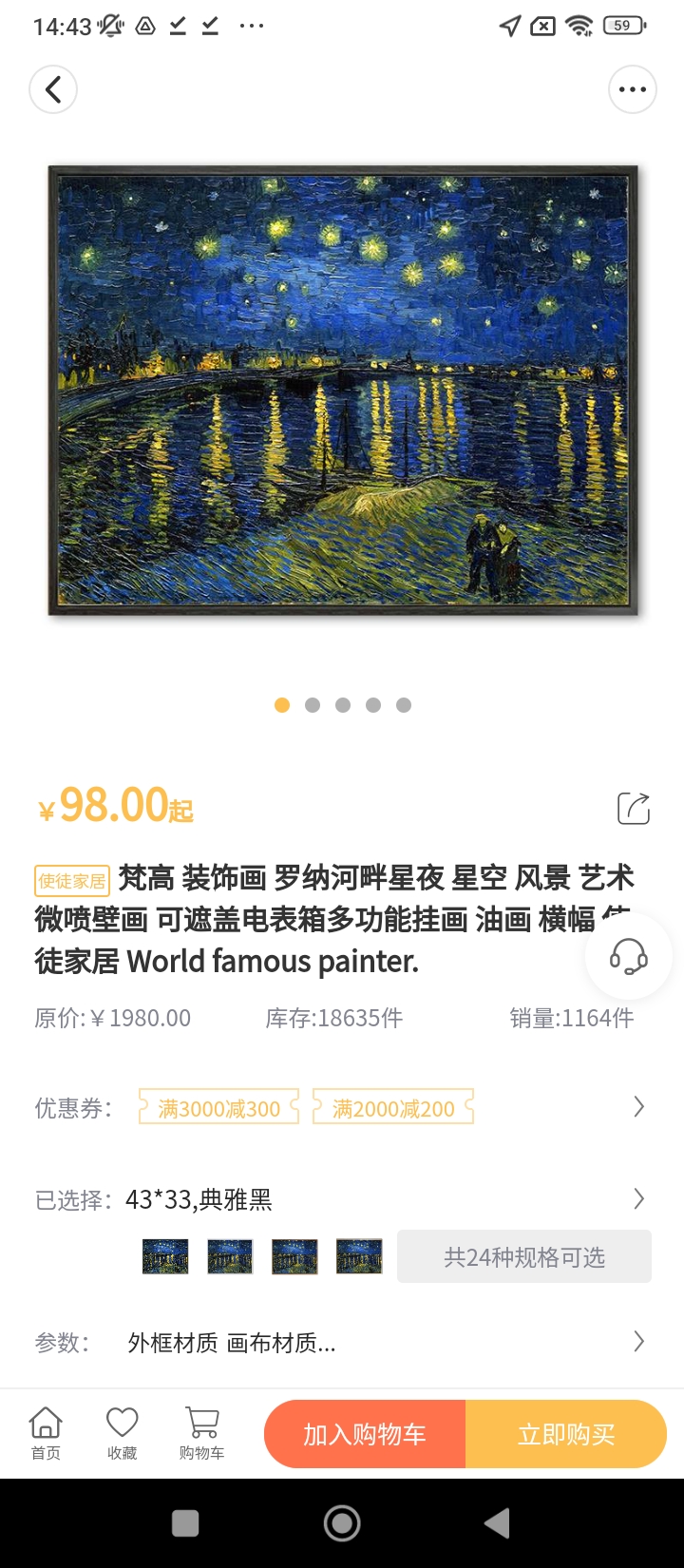Open the 购物车 shopping cart
Image resolution: width=684 pixels, height=1568 pixels.
coord(201,1433)
